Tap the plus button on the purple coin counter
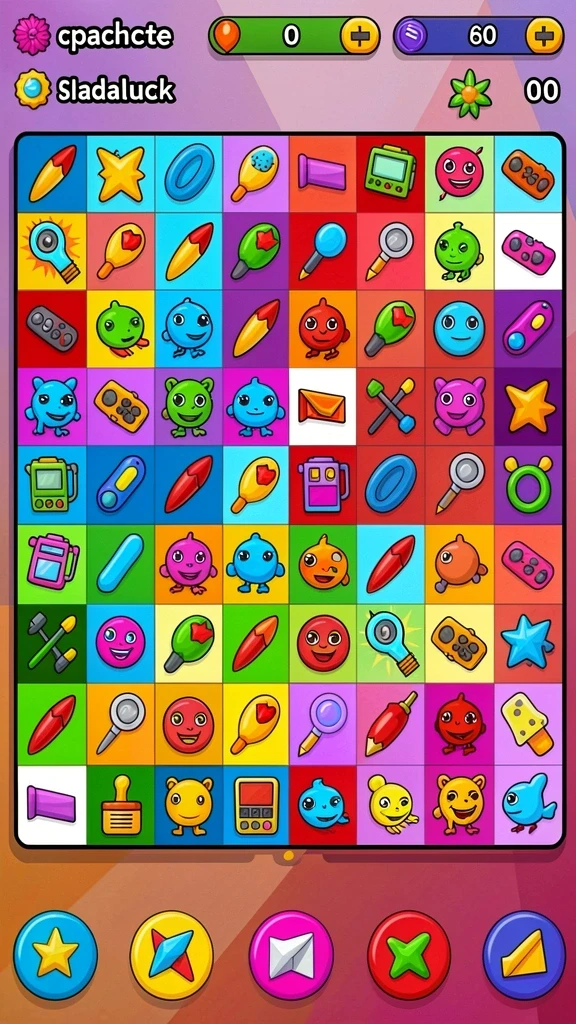The height and width of the screenshot is (1024, 576). coord(544,35)
